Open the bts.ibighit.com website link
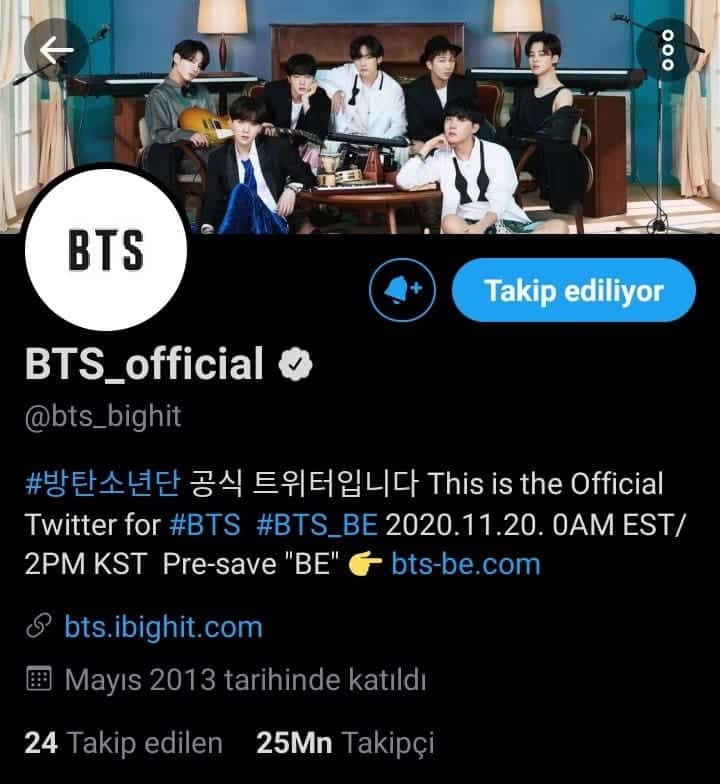The image size is (720, 784). point(163,627)
